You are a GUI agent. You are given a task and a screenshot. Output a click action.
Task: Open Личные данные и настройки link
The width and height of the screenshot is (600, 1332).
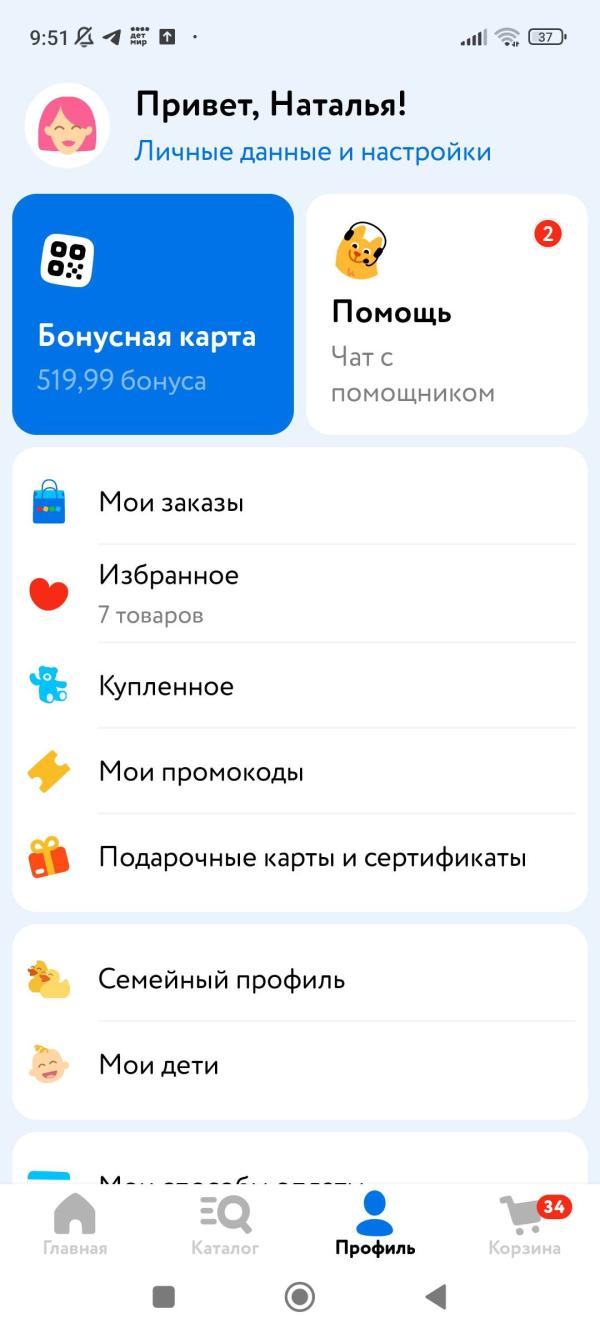pyautogui.click(x=313, y=152)
